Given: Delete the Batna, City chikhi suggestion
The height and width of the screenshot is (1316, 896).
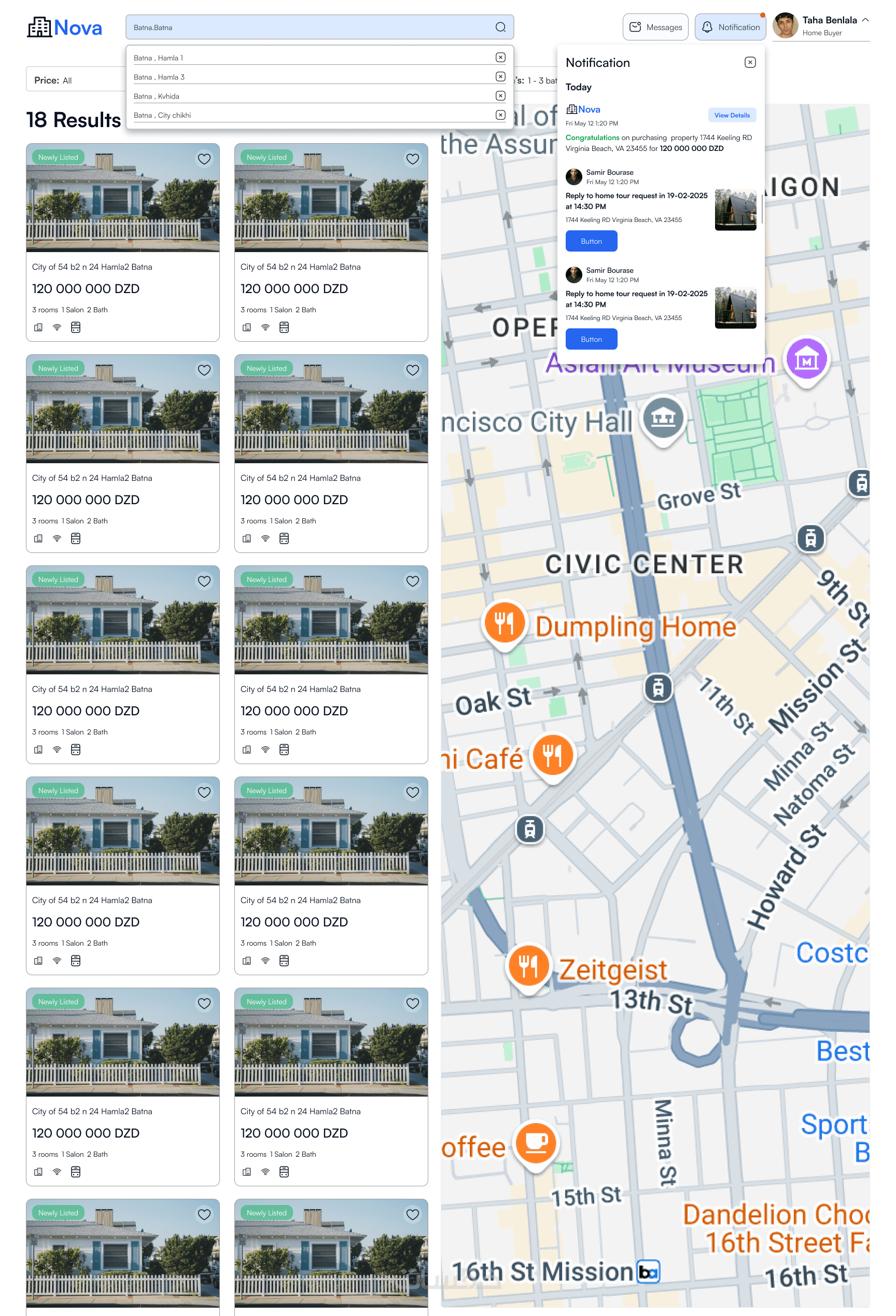Looking at the screenshot, I should point(500,115).
